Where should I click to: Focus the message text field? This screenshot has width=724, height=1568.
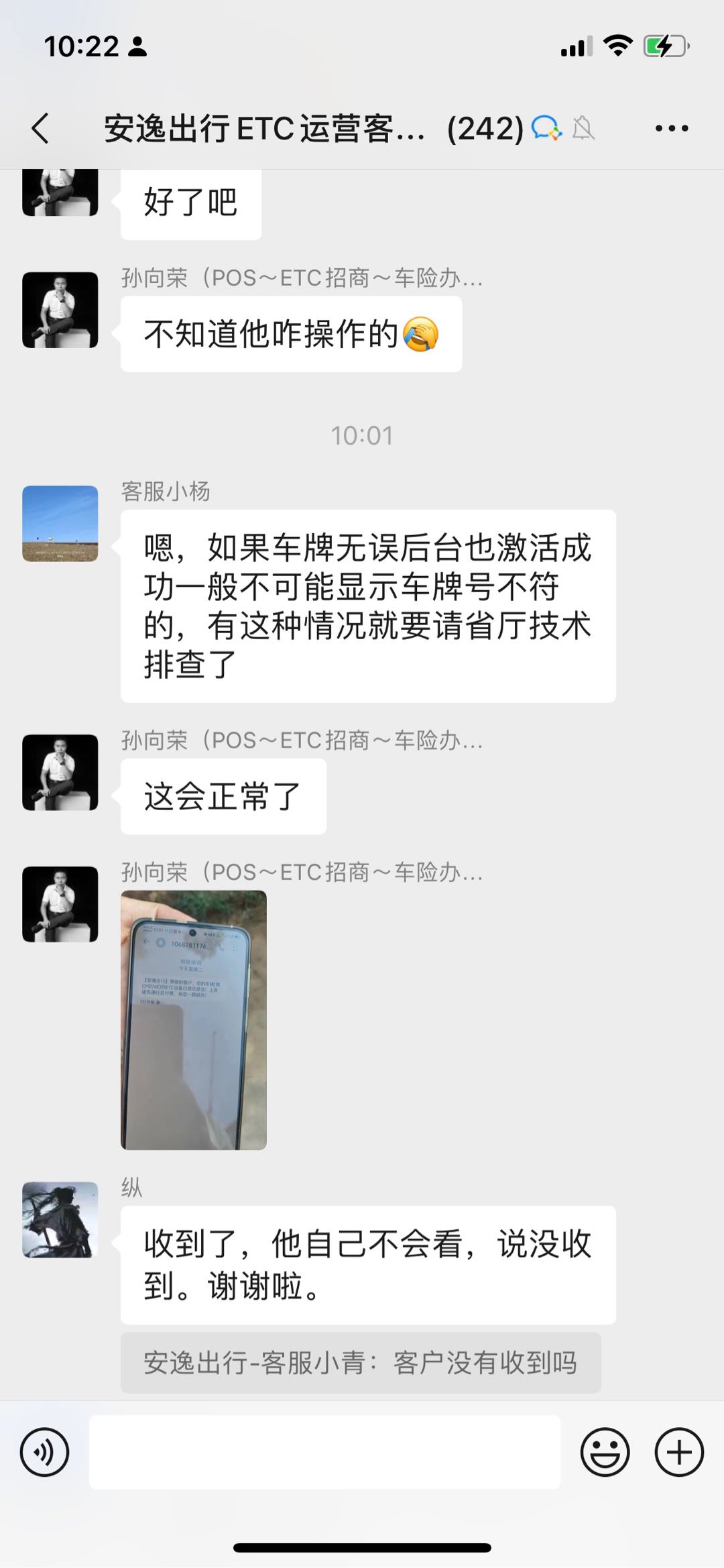tap(324, 1453)
